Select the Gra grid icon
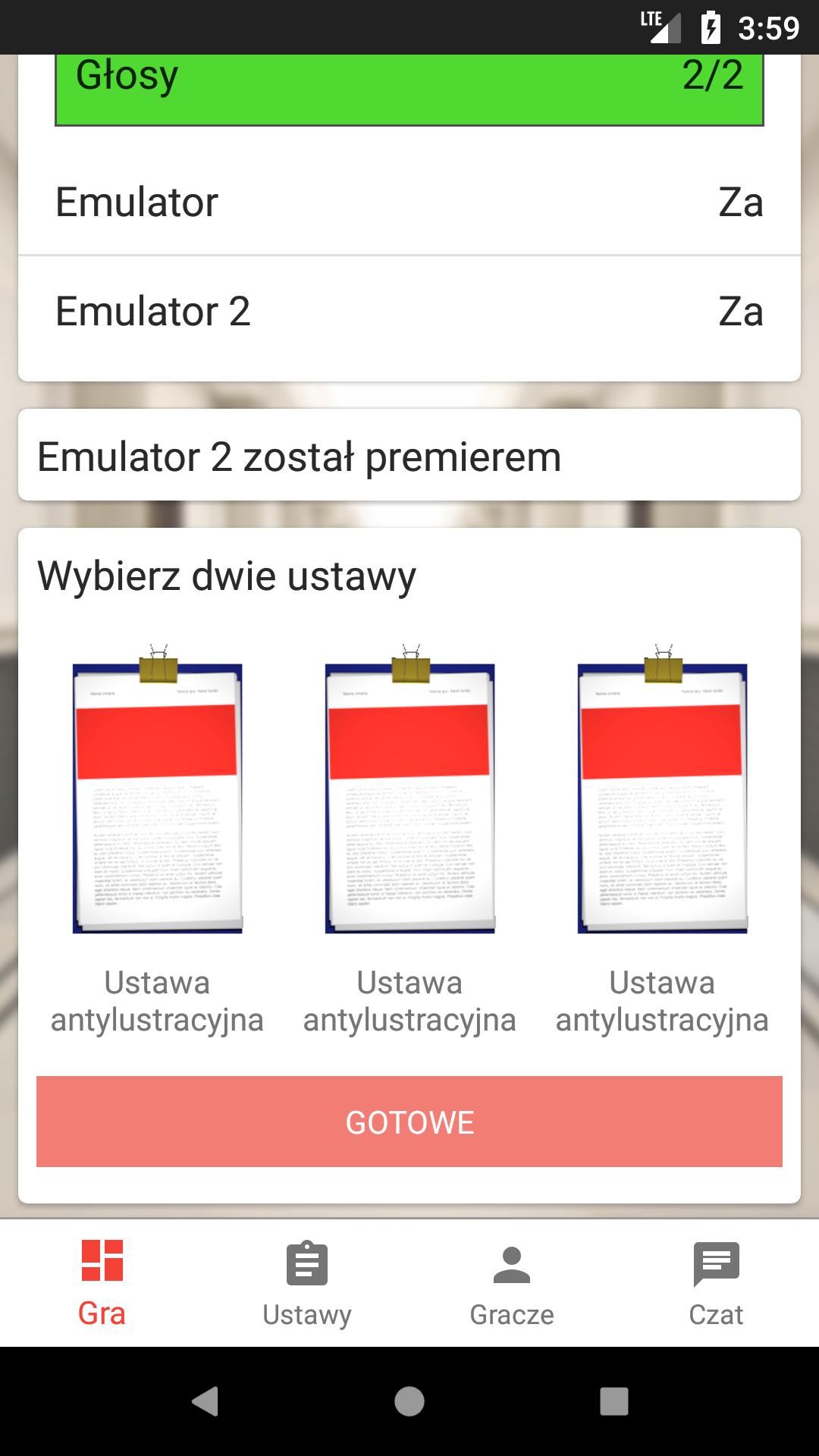Image resolution: width=819 pixels, height=1456 pixels. tap(104, 1257)
